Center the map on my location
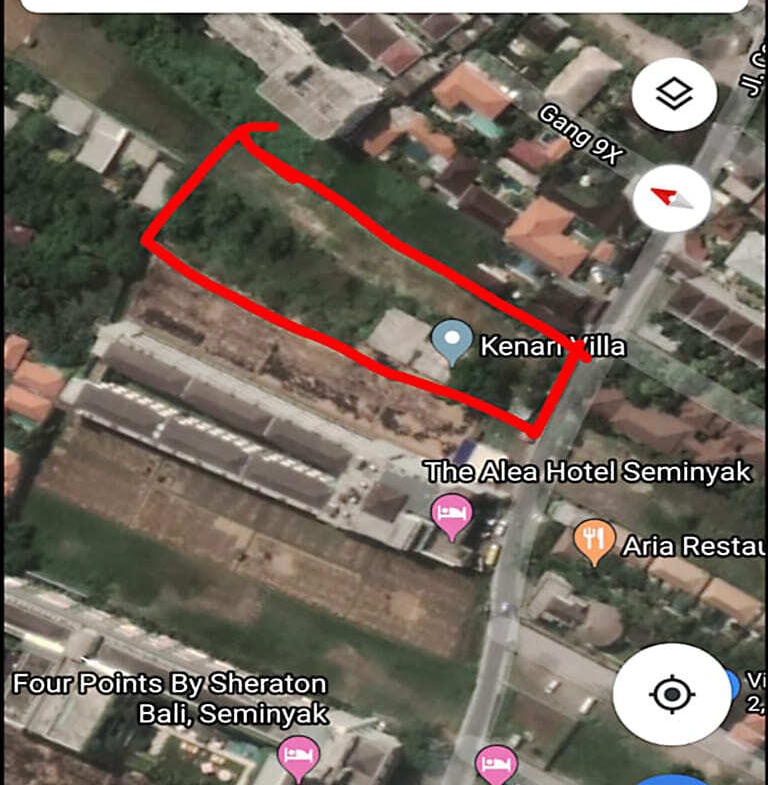768x785 pixels. [672, 694]
